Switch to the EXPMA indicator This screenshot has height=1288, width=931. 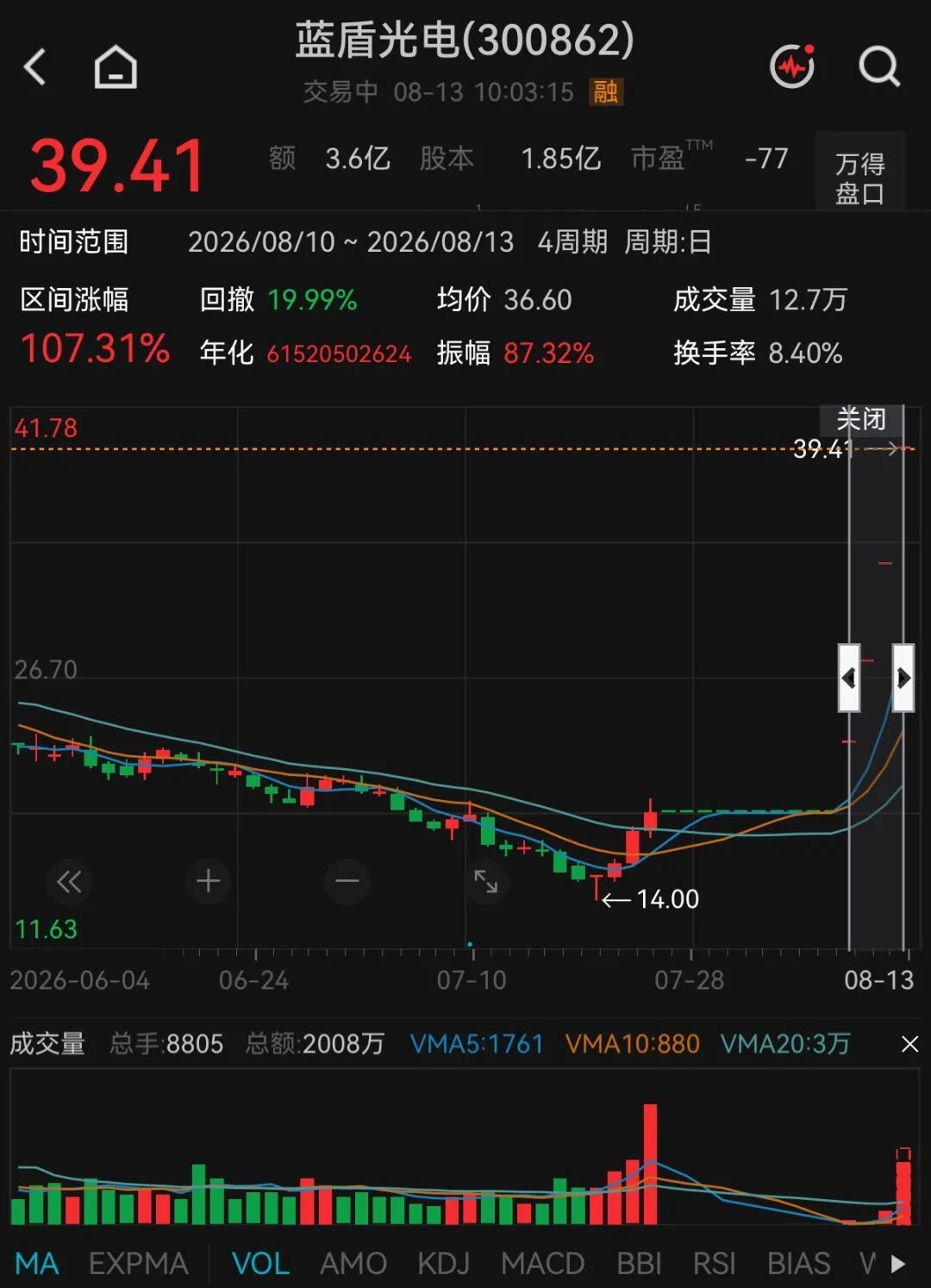tap(138, 1264)
